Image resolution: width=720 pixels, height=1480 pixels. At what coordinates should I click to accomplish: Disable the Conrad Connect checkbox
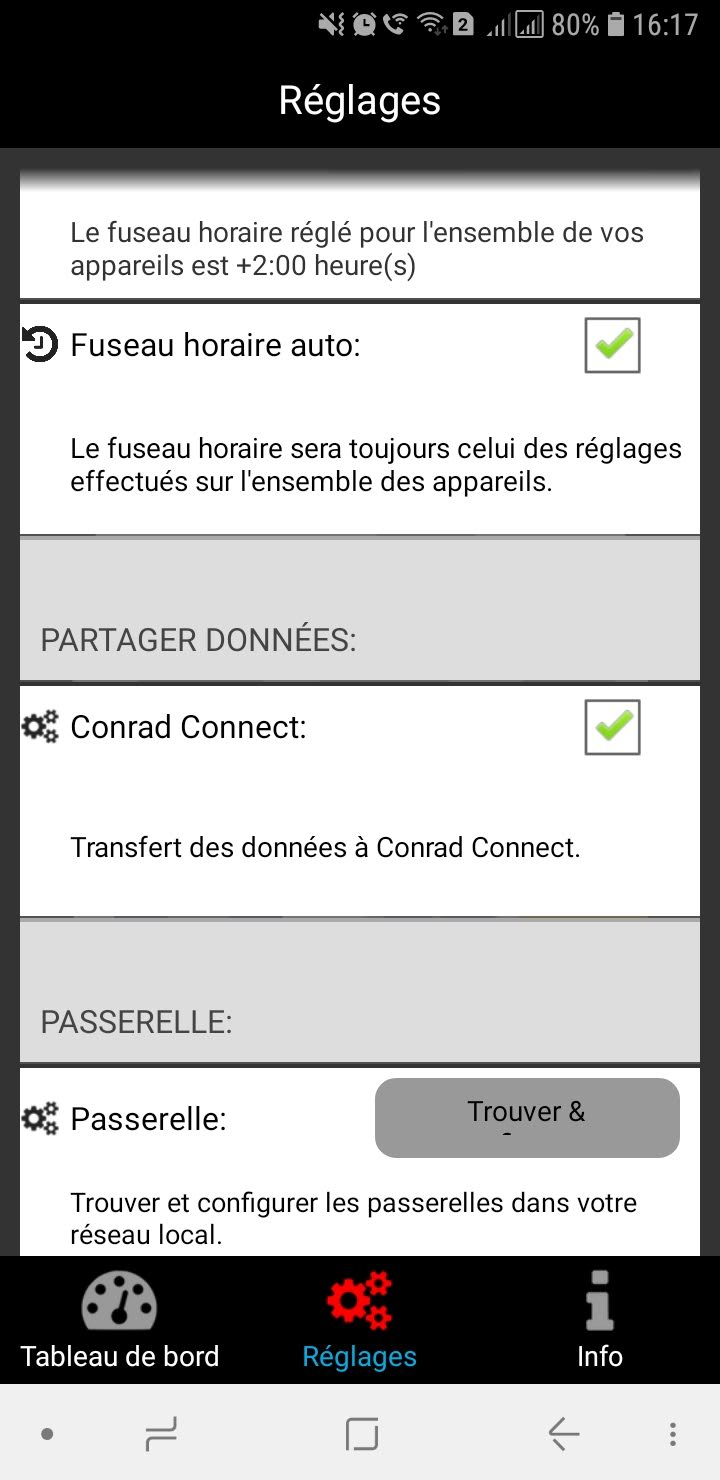tap(612, 727)
